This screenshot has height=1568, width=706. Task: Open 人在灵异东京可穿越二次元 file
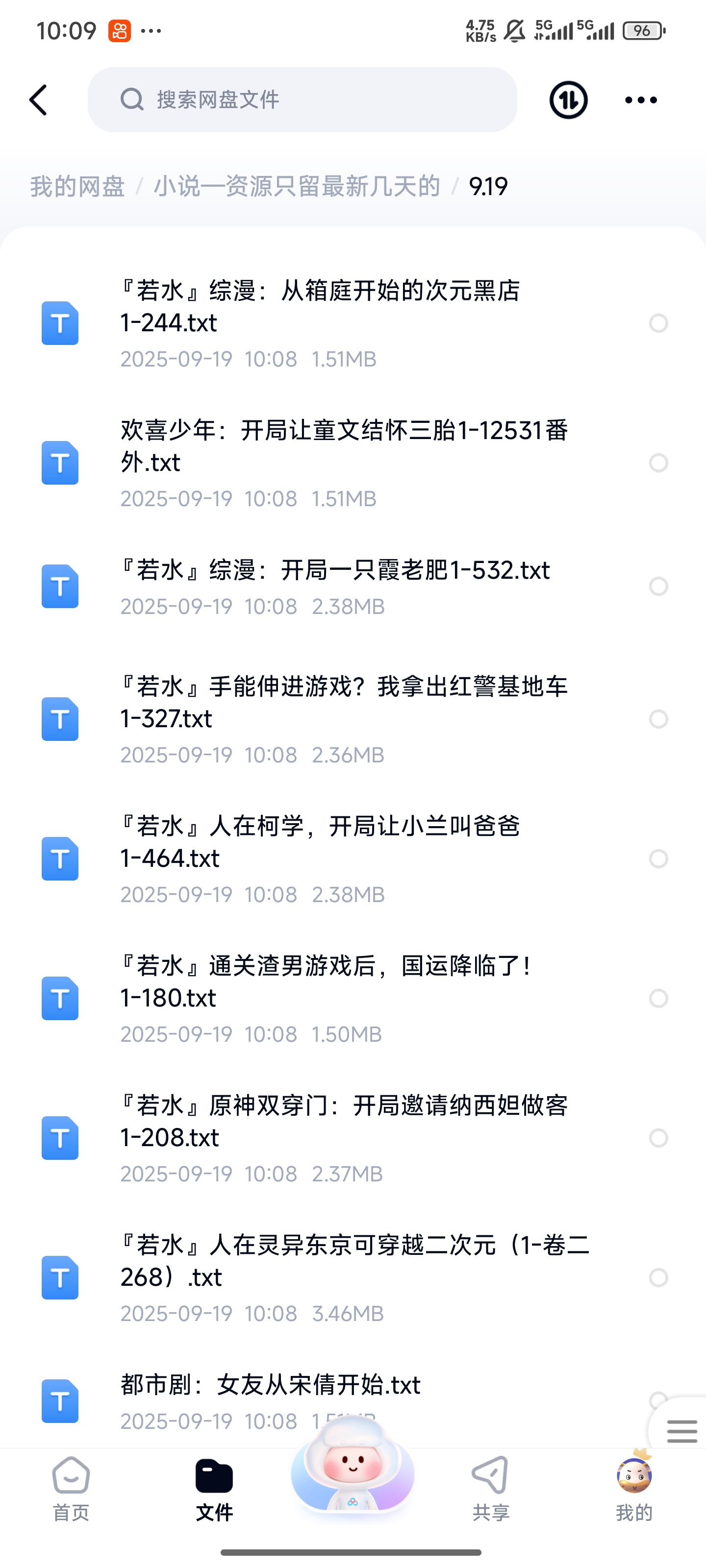tap(354, 1261)
